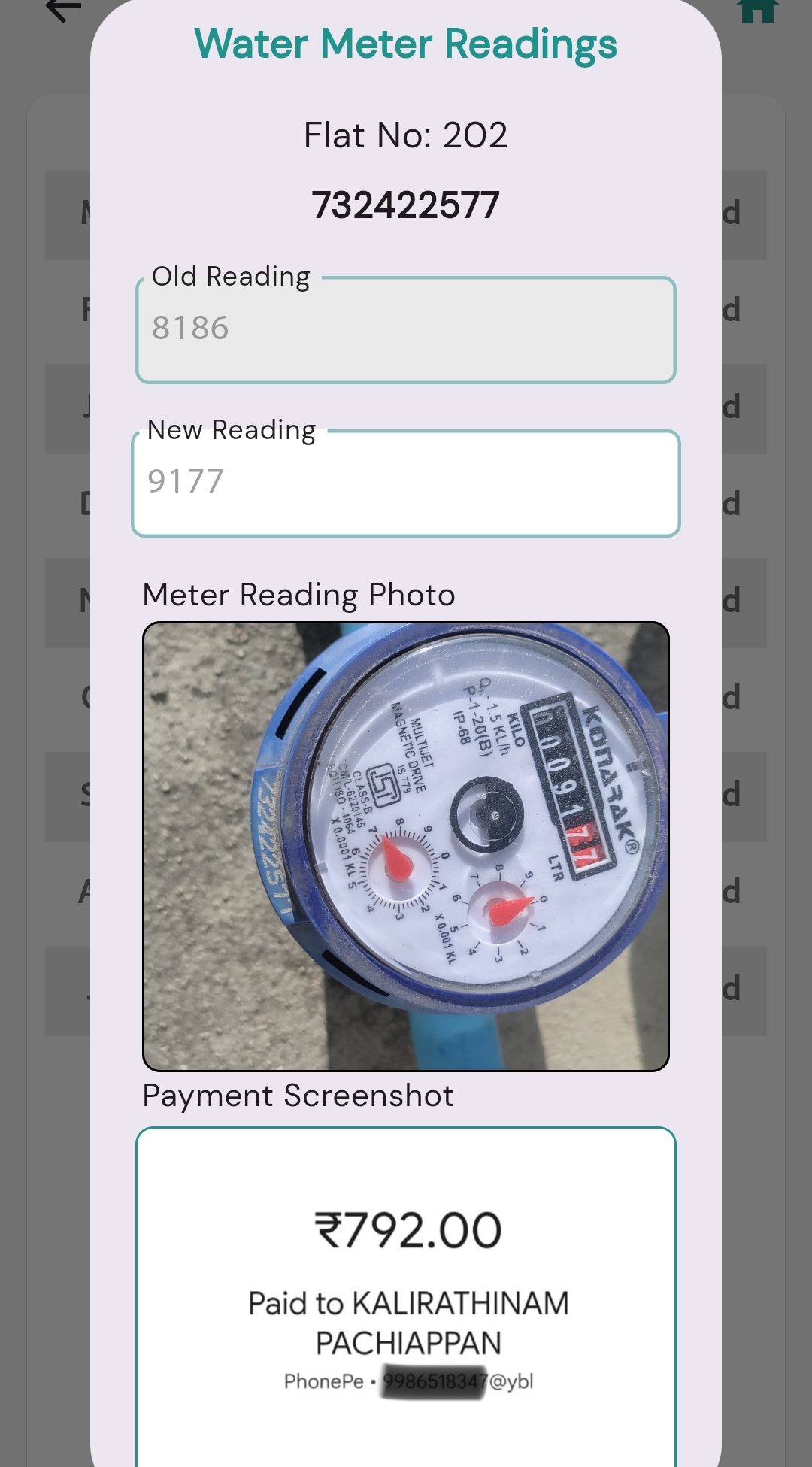Tap the New Reading input field
Screen dimensions: 812x1467
pos(406,483)
